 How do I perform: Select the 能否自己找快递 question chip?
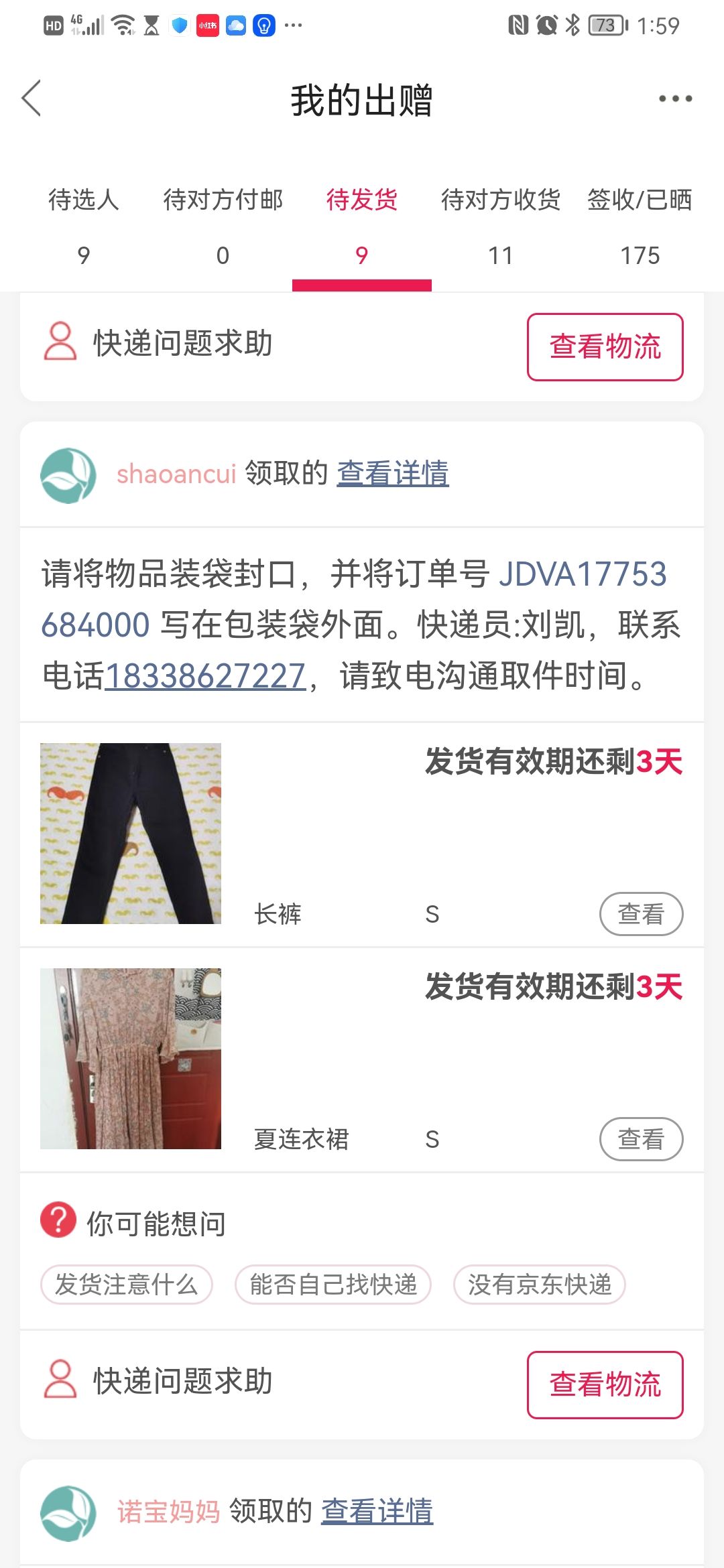[x=333, y=1285]
